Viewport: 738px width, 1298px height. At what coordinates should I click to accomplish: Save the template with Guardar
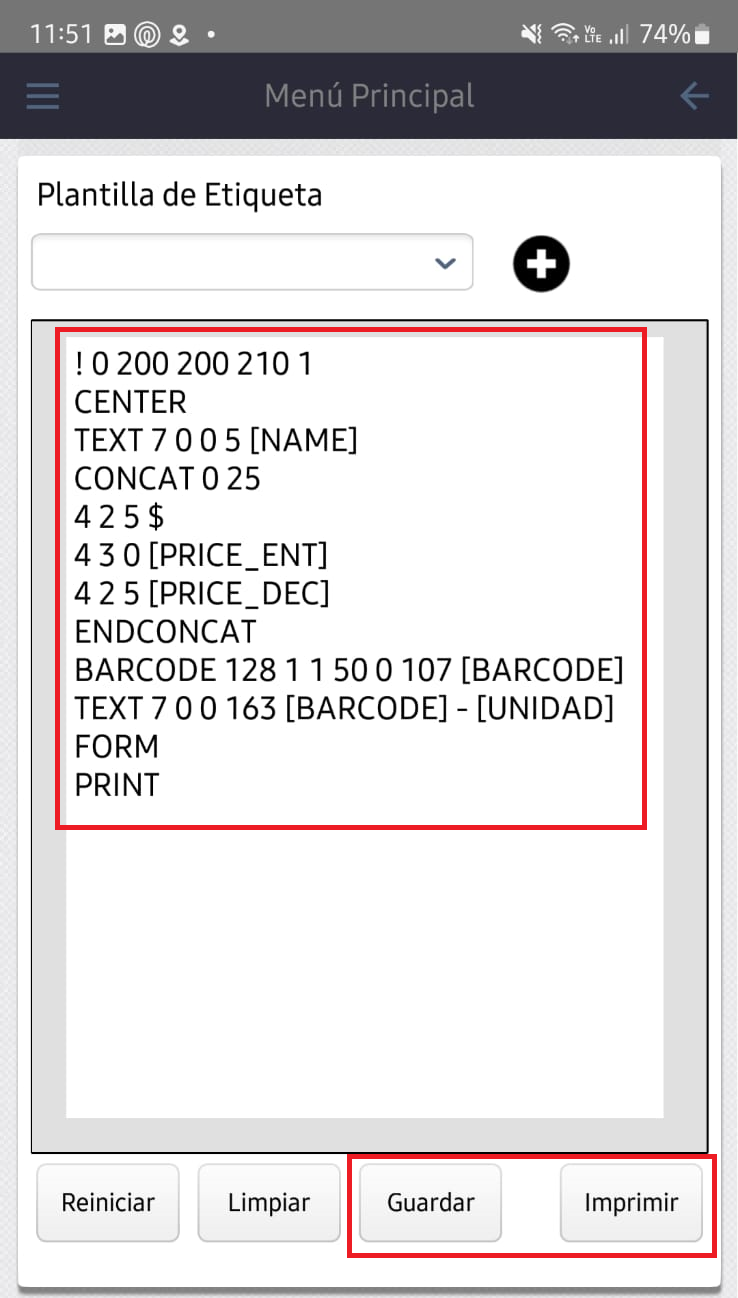tap(430, 1202)
